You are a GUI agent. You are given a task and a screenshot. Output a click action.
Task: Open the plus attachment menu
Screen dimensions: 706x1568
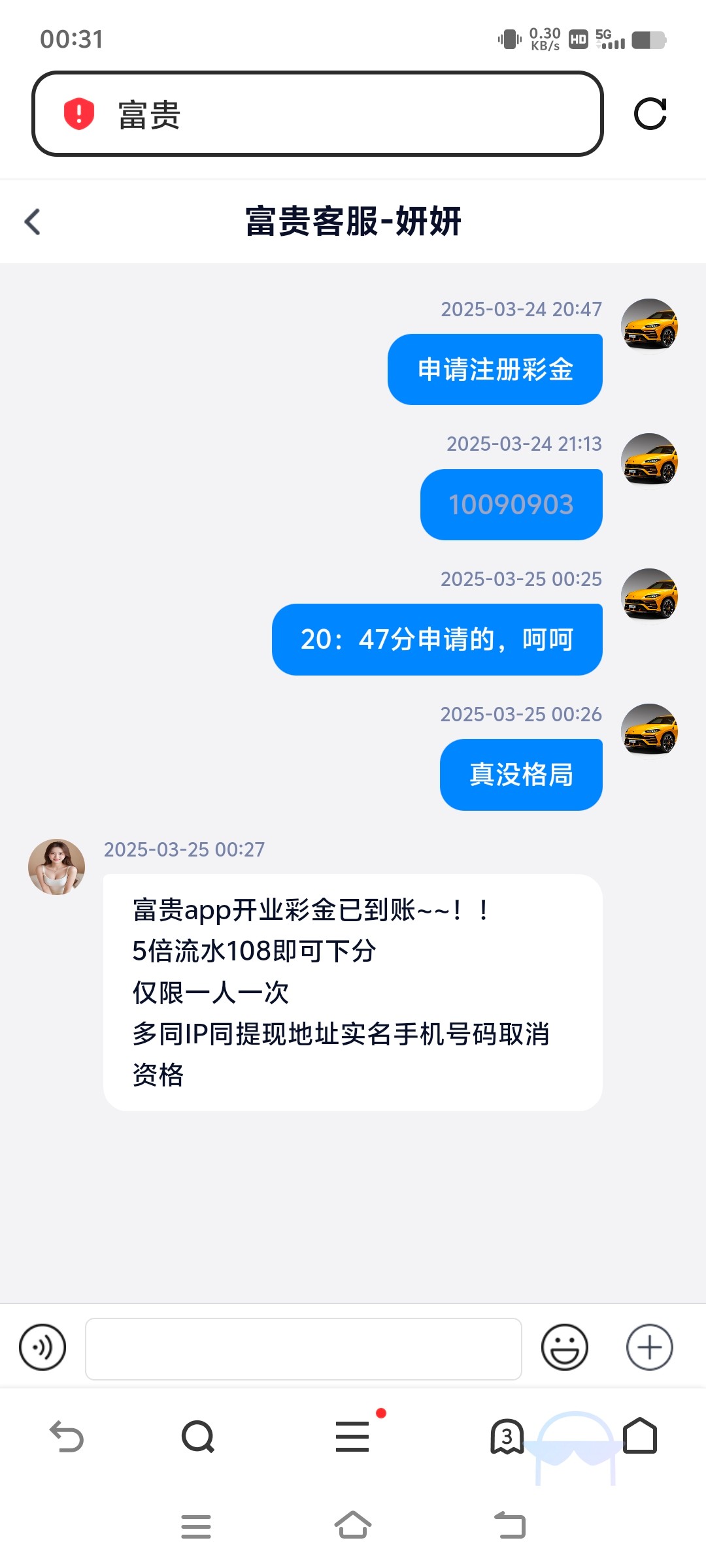[649, 1347]
